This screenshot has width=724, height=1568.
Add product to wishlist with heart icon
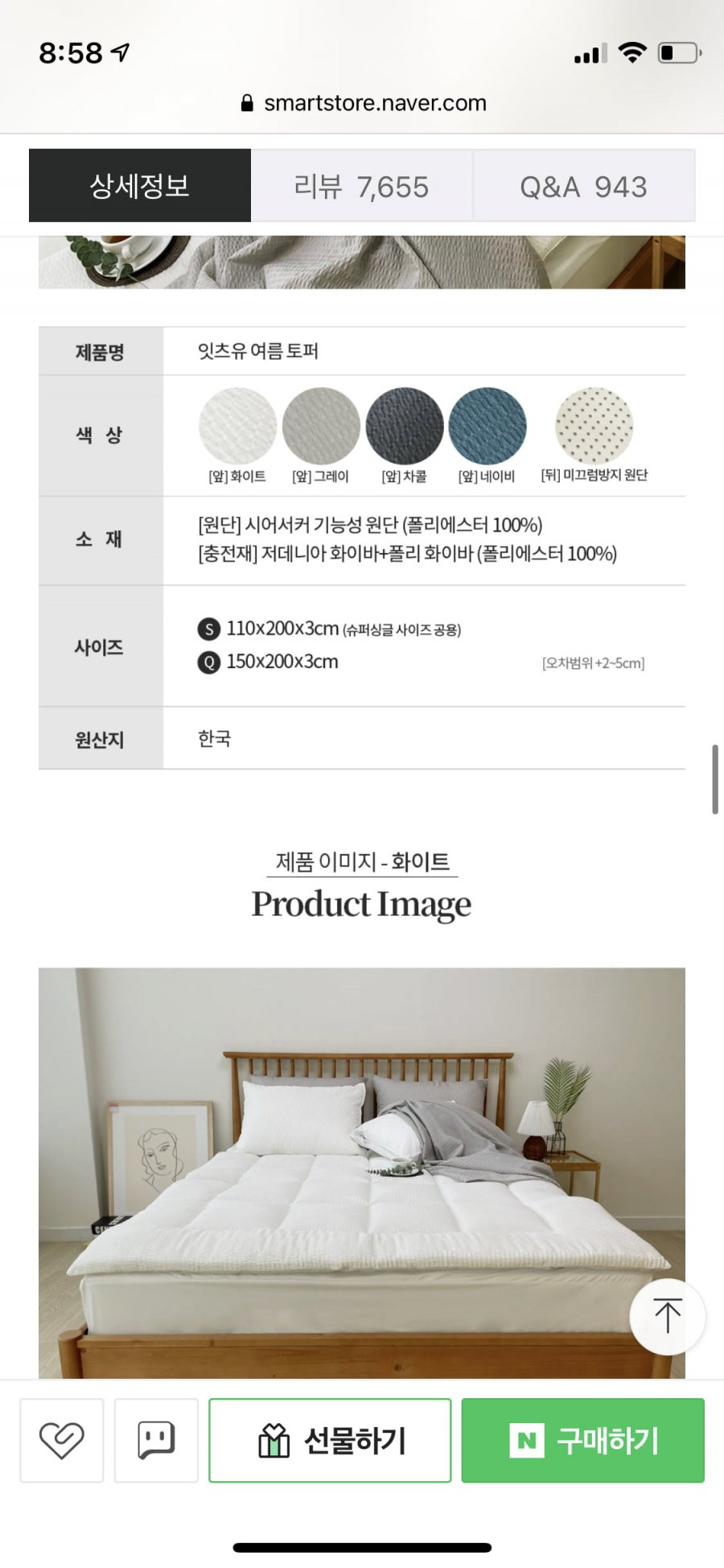(x=62, y=1440)
